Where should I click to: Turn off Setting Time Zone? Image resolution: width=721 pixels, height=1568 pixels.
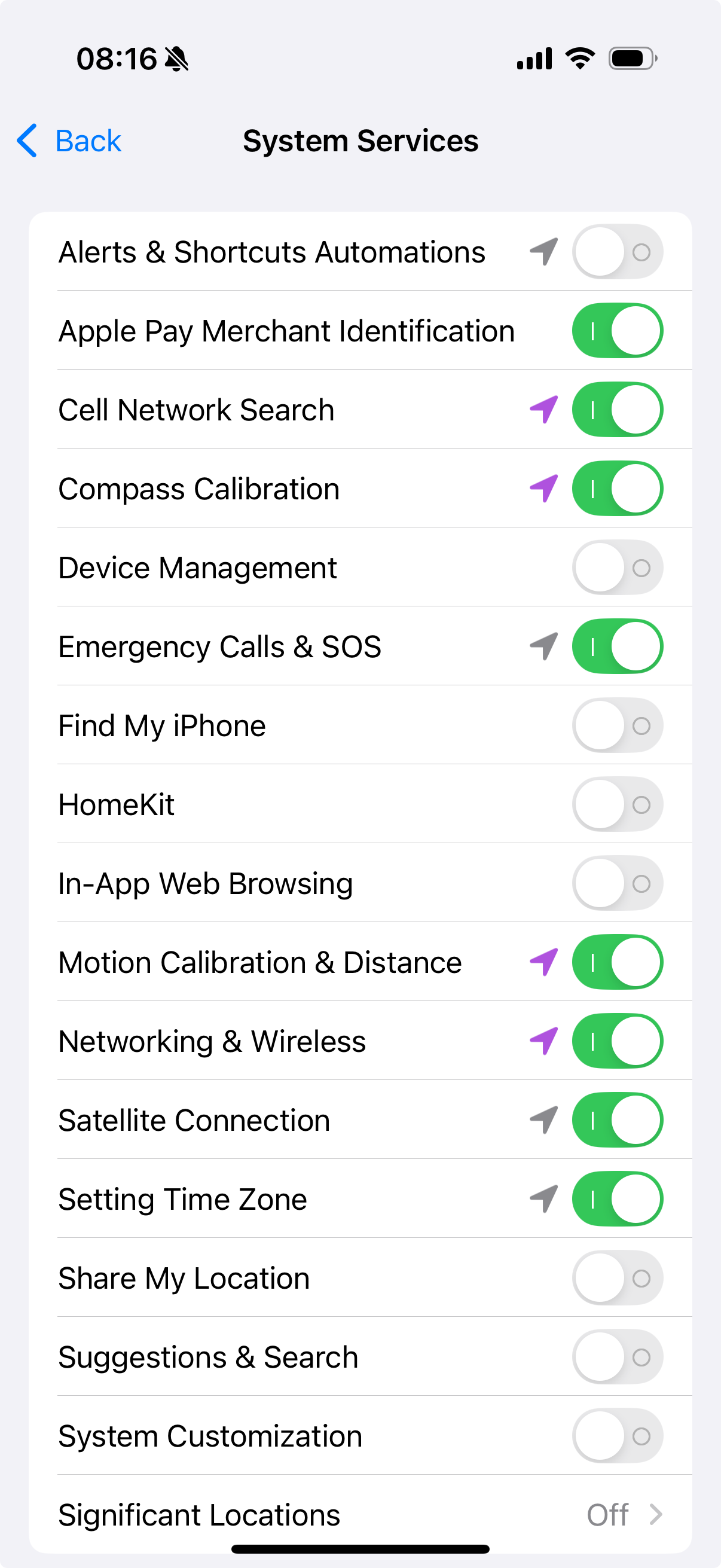coord(617,1199)
